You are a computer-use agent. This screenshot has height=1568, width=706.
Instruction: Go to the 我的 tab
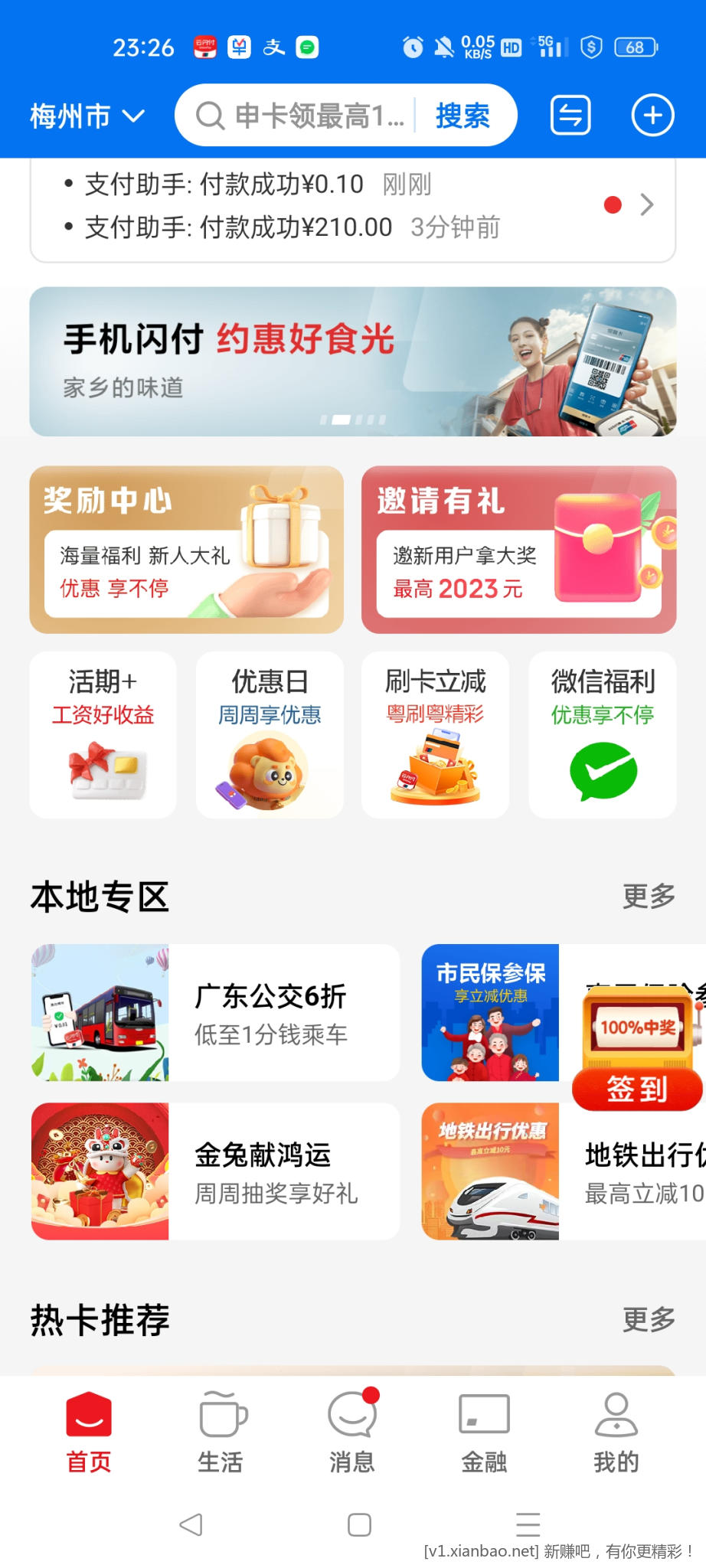pyautogui.click(x=616, y=1433)
